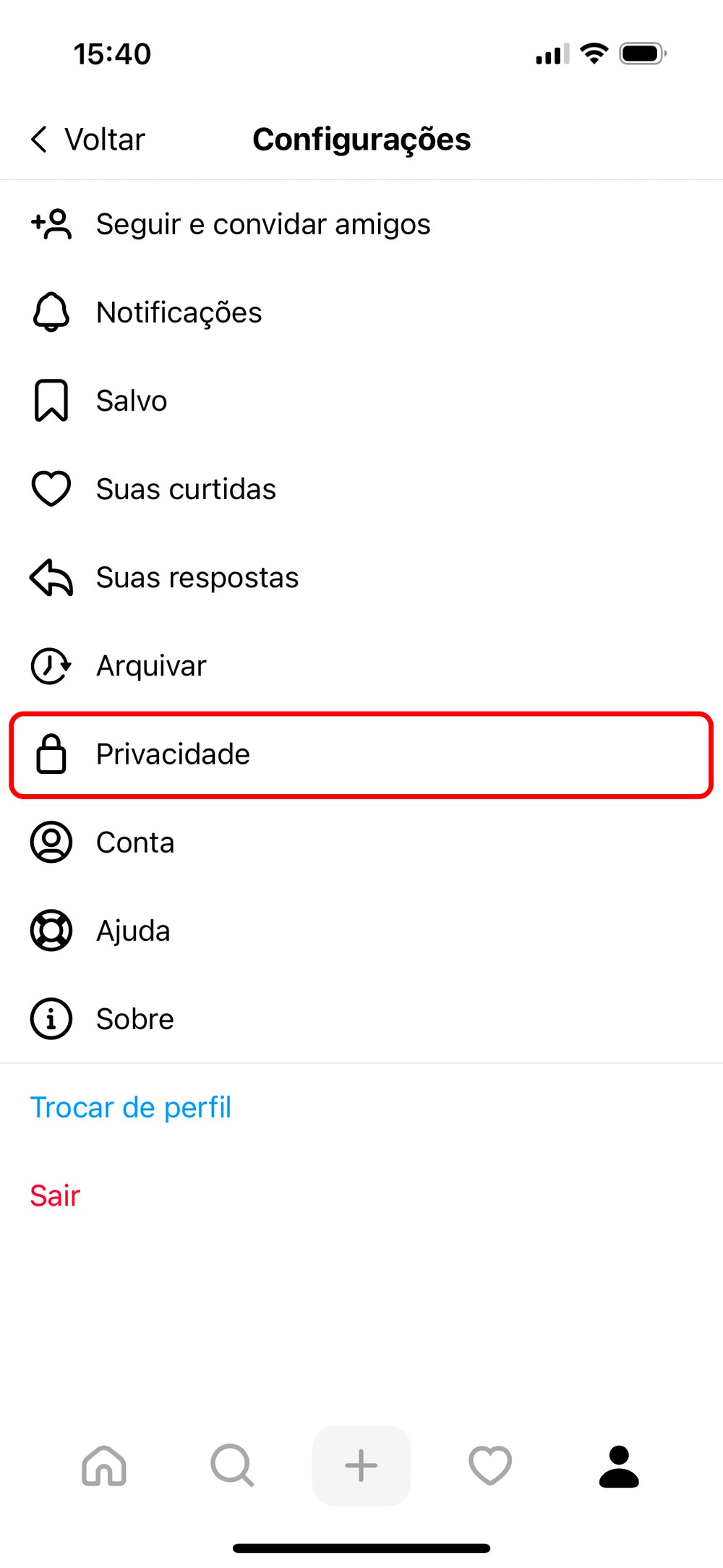Viewport: 723px width, 1568px height.
Task: View Suas respostas
Action: coord(197,577)
